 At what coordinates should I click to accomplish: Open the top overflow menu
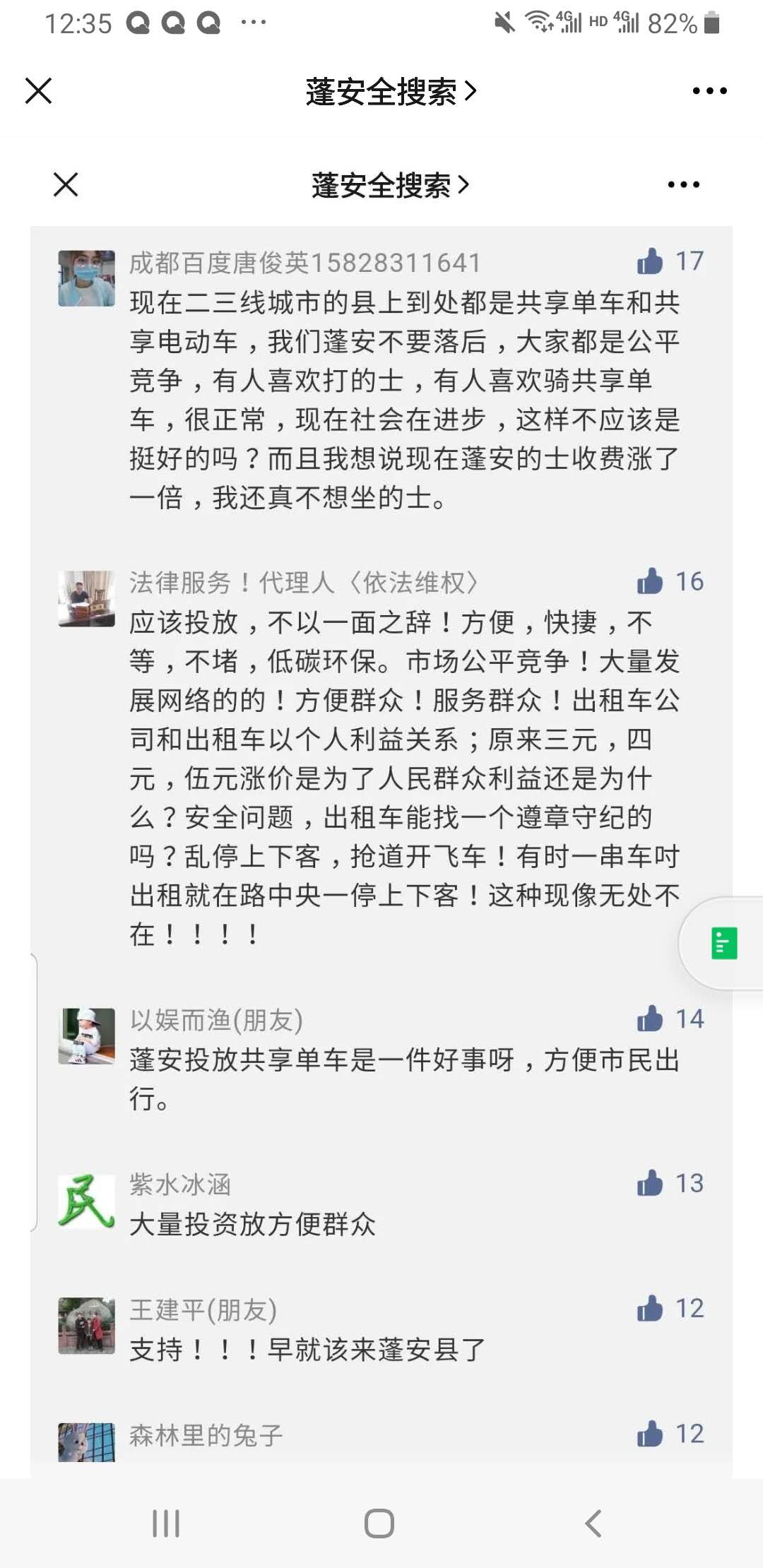point(709,91)
